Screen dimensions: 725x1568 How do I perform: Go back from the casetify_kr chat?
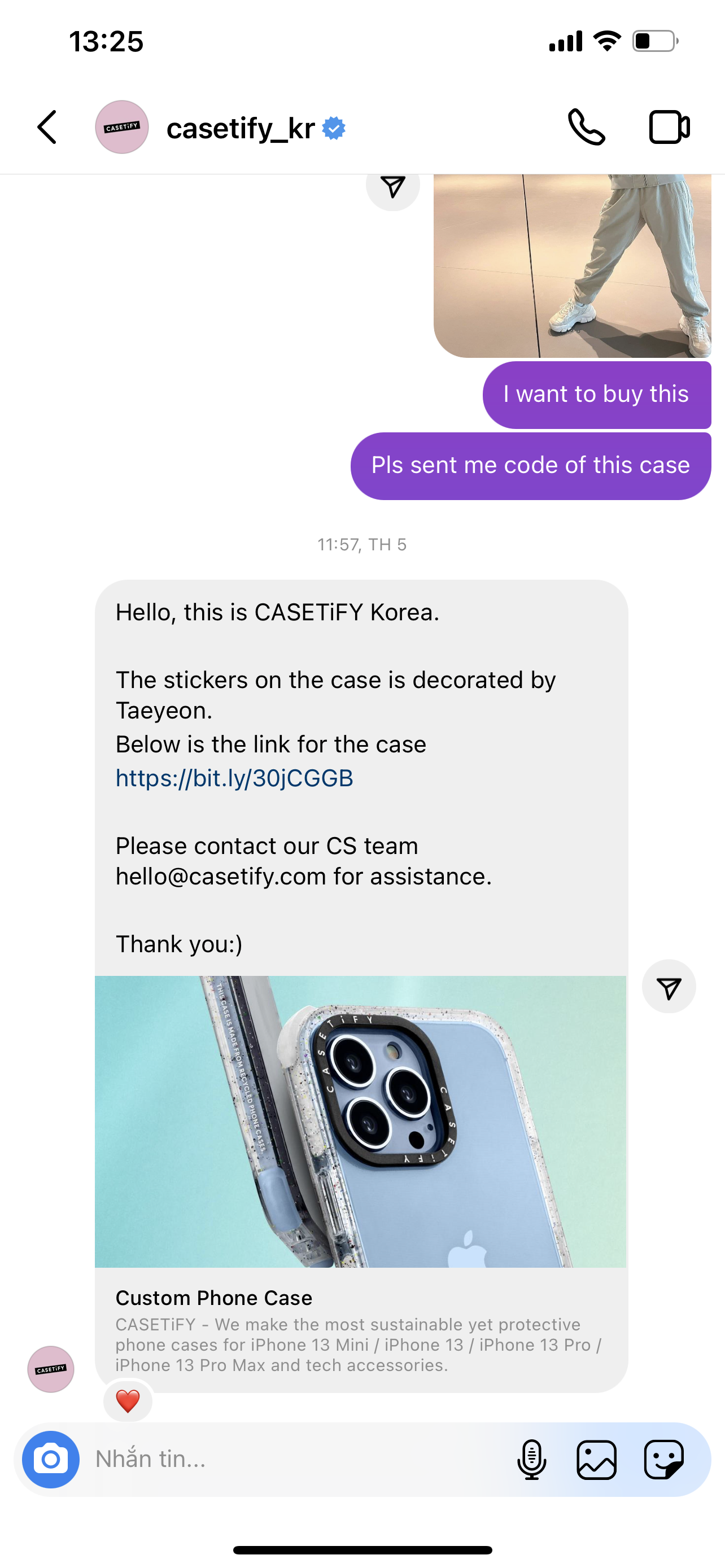tap(47, 127)
